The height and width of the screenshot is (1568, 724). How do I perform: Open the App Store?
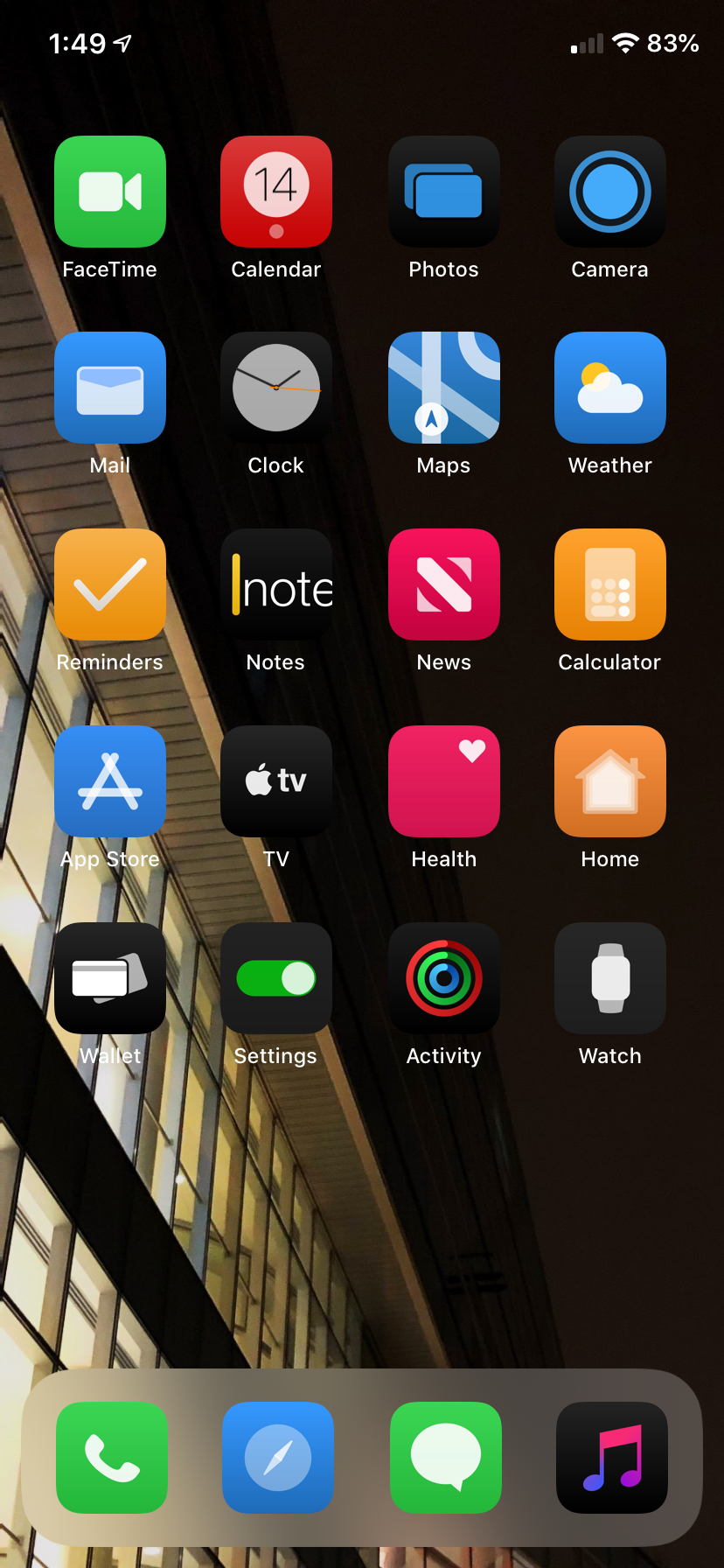pyautogui.click(x=110, y=781)
